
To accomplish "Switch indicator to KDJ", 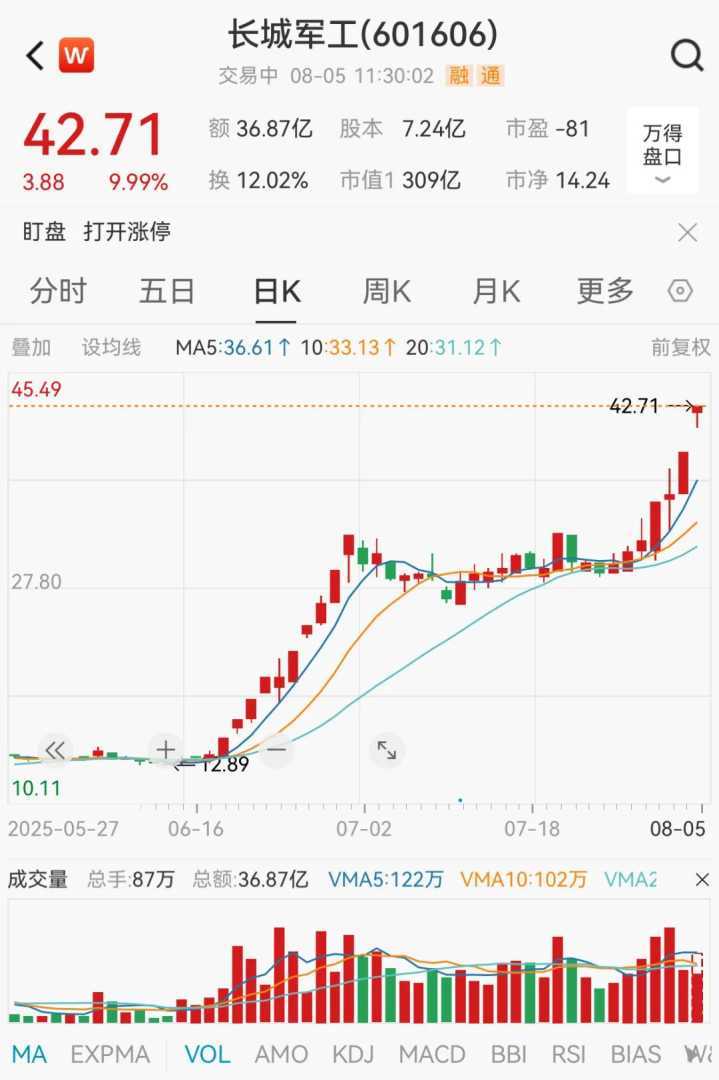I will tap(352, 1054).
